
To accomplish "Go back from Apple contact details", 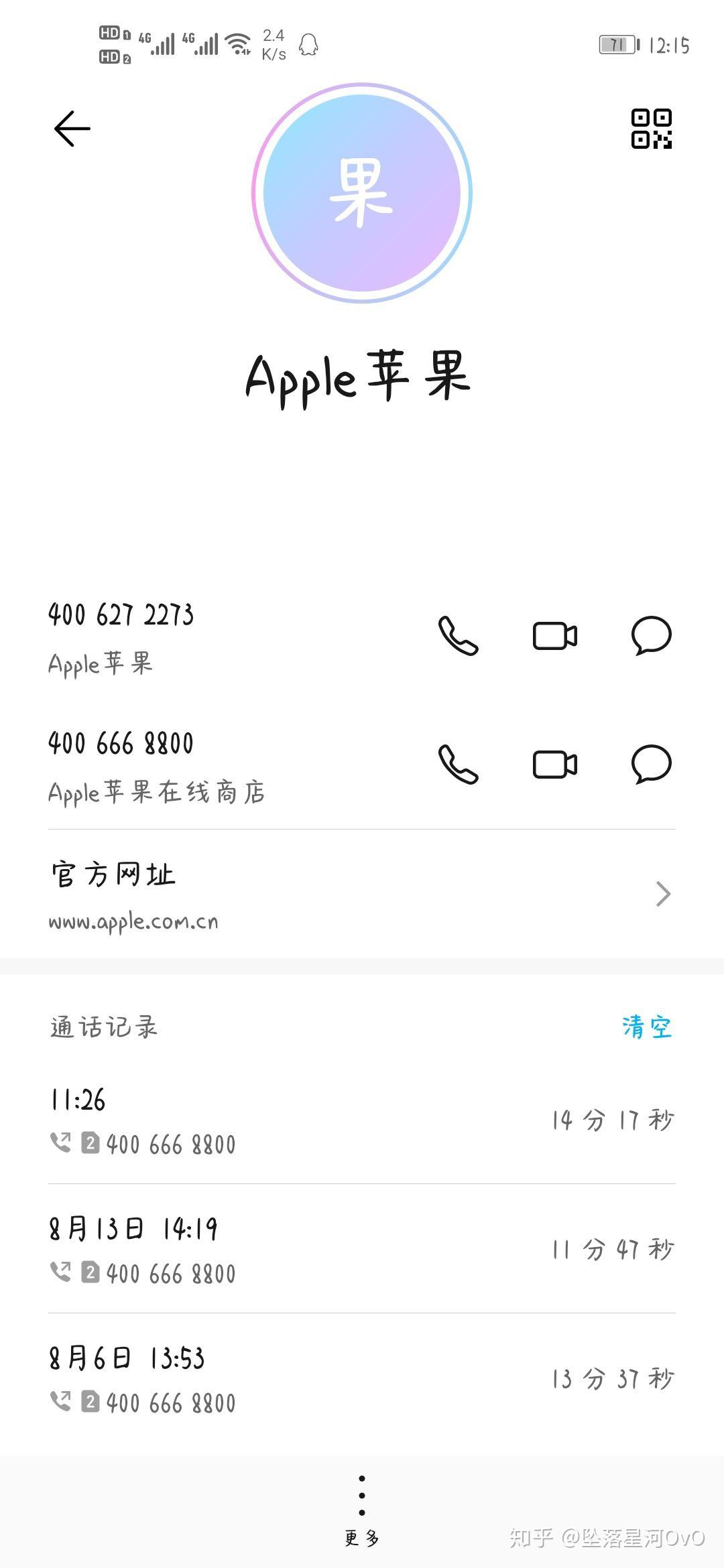I will pyautogui.click(x=72, y=129).
